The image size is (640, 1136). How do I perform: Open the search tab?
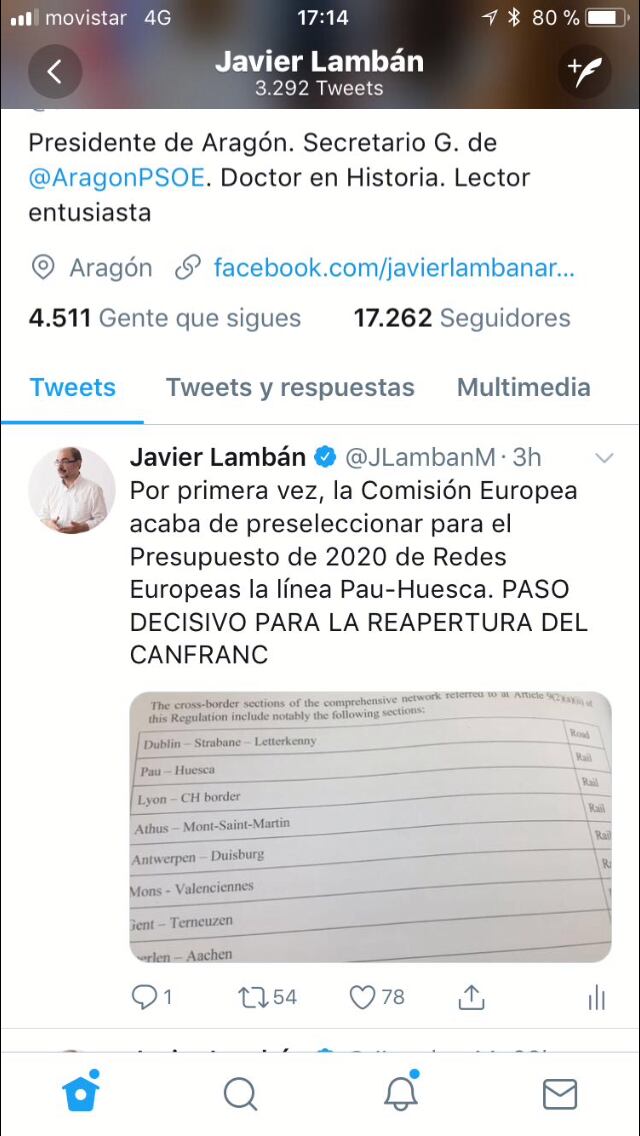(x=240, y=1093)
